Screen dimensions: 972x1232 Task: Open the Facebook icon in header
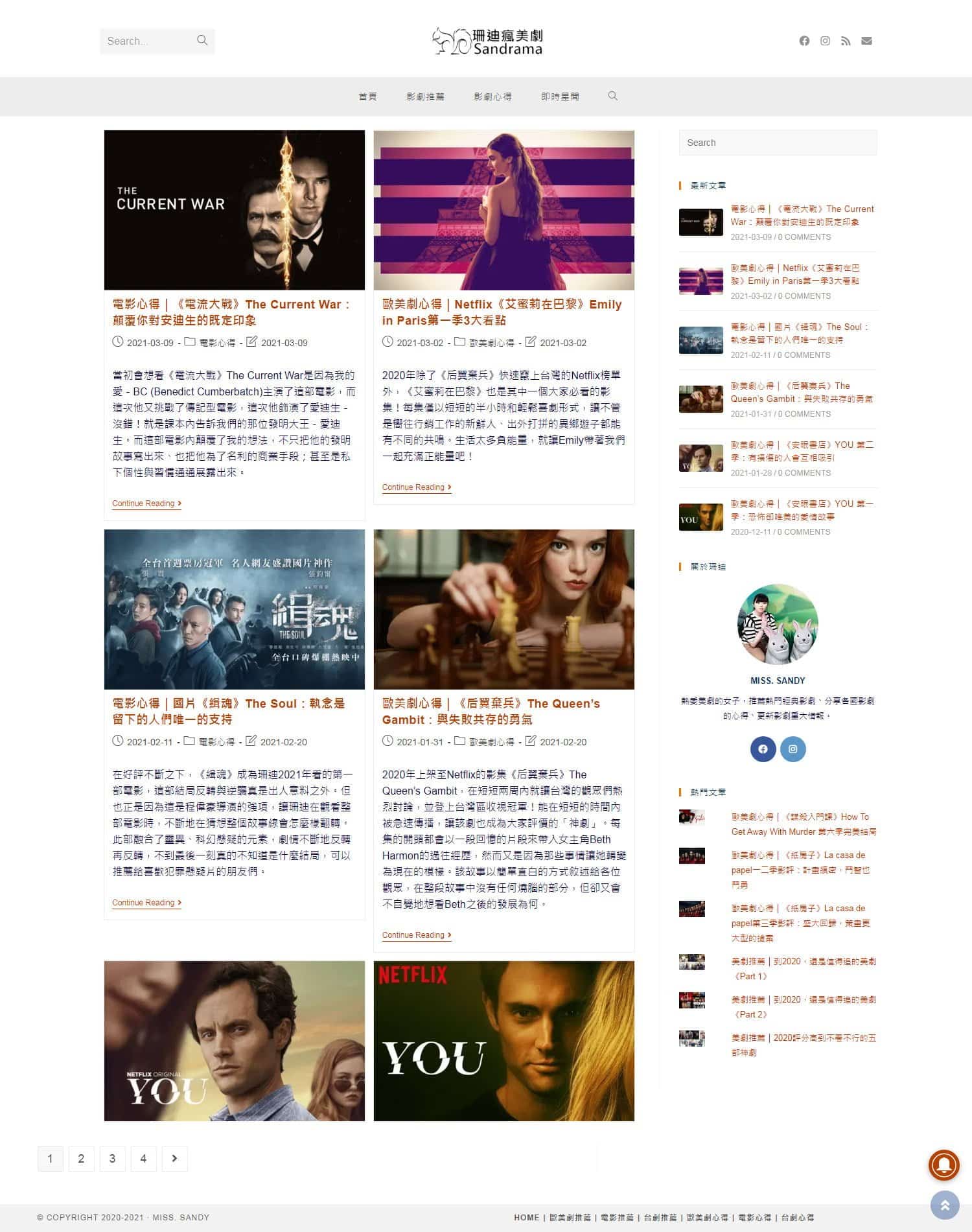804,41
